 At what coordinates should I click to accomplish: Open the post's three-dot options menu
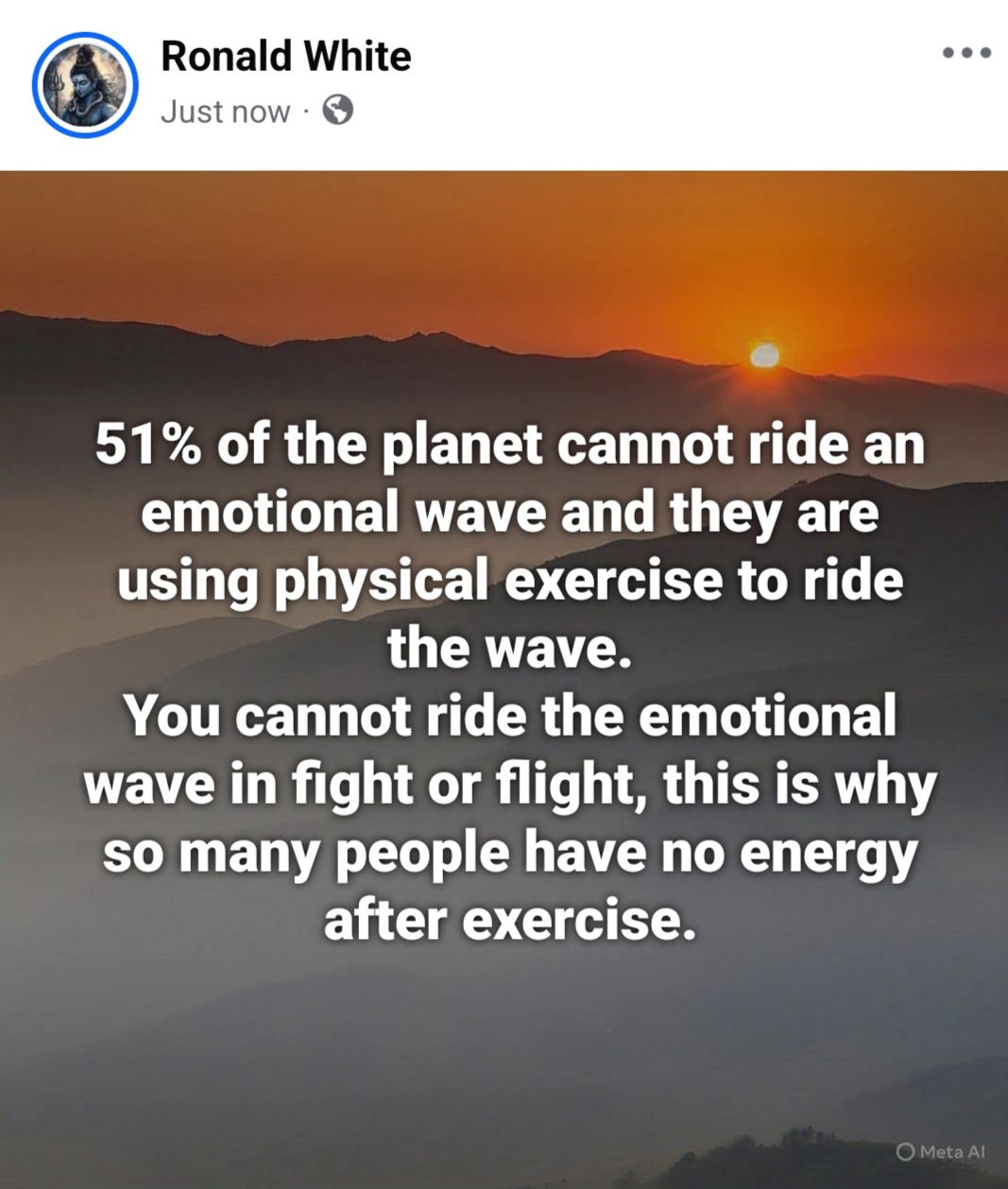966,53
